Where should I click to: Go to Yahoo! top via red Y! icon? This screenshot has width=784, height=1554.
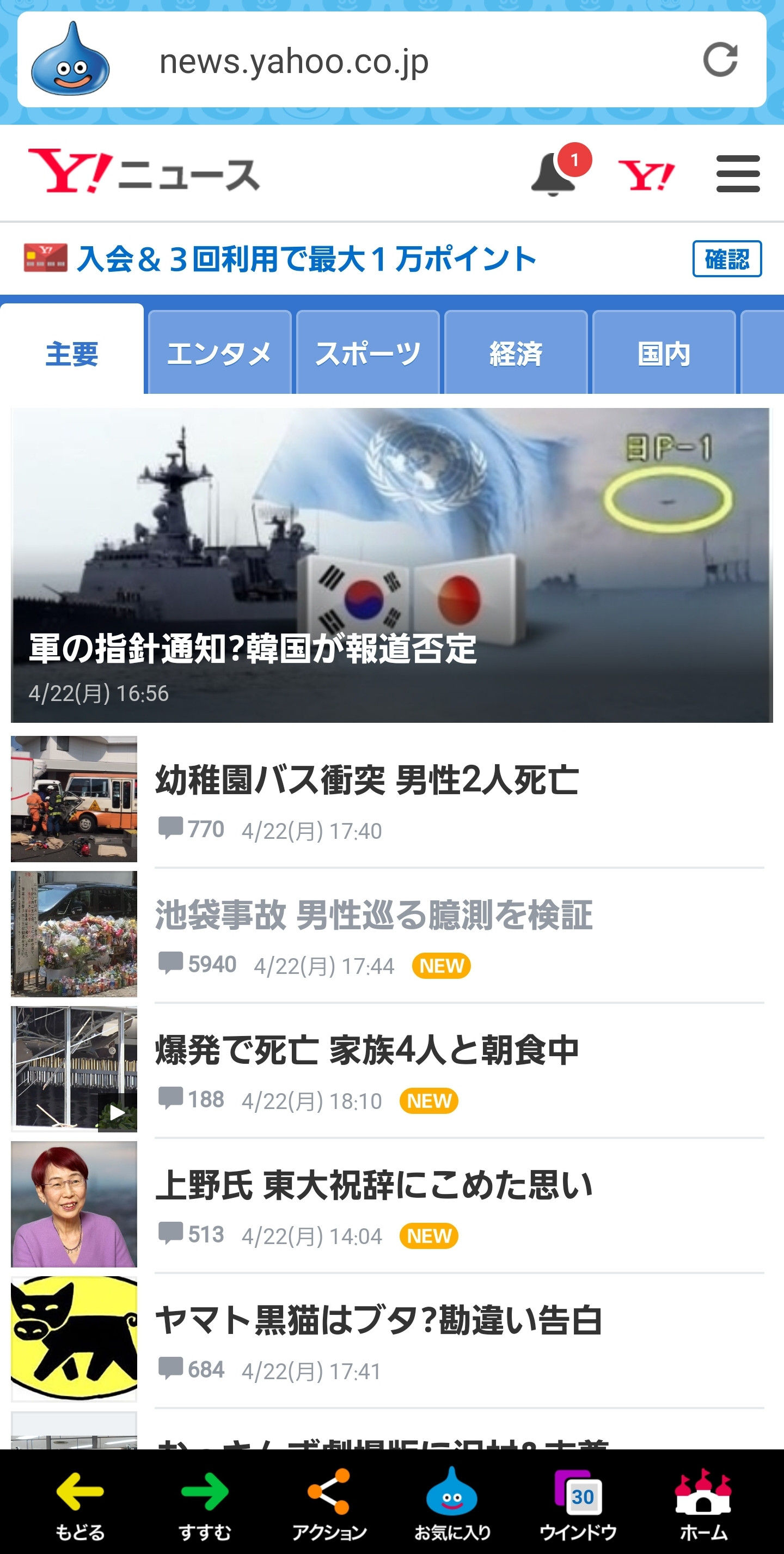tap(646, 175)
